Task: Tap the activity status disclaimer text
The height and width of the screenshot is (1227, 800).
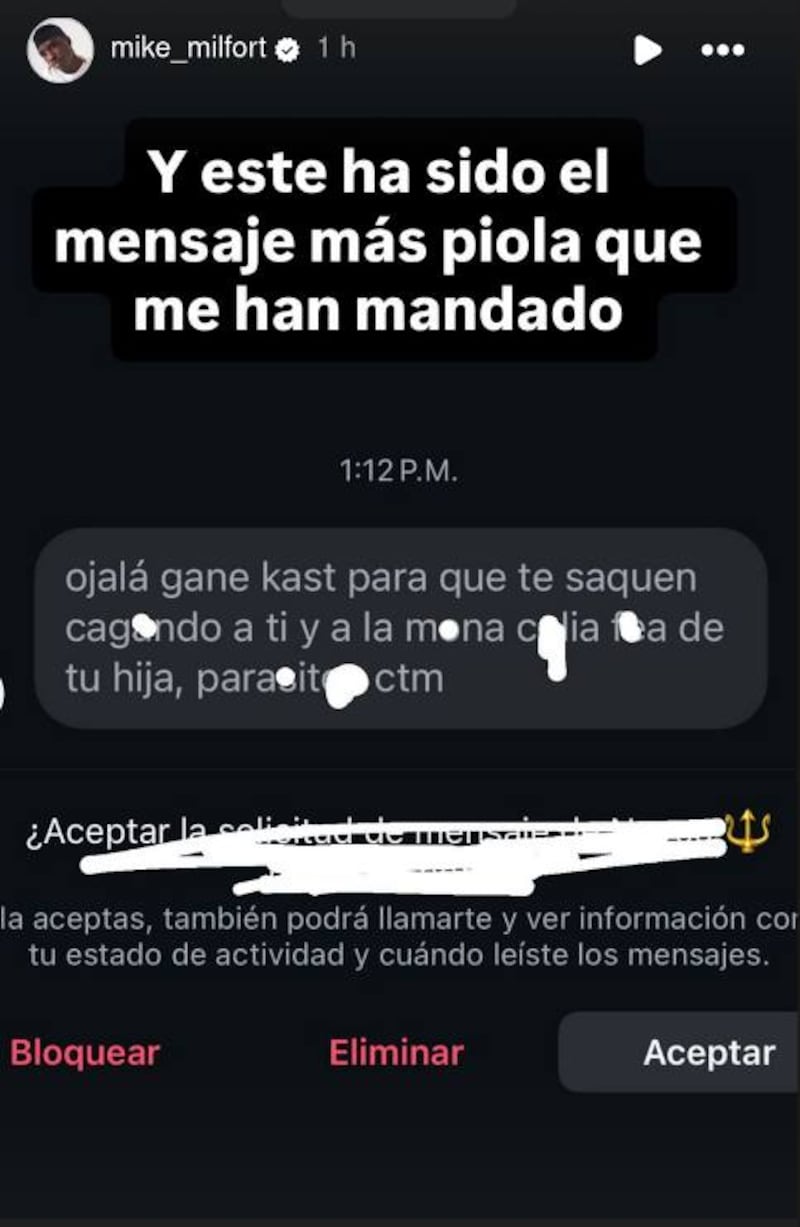Action: pos(400,938)
